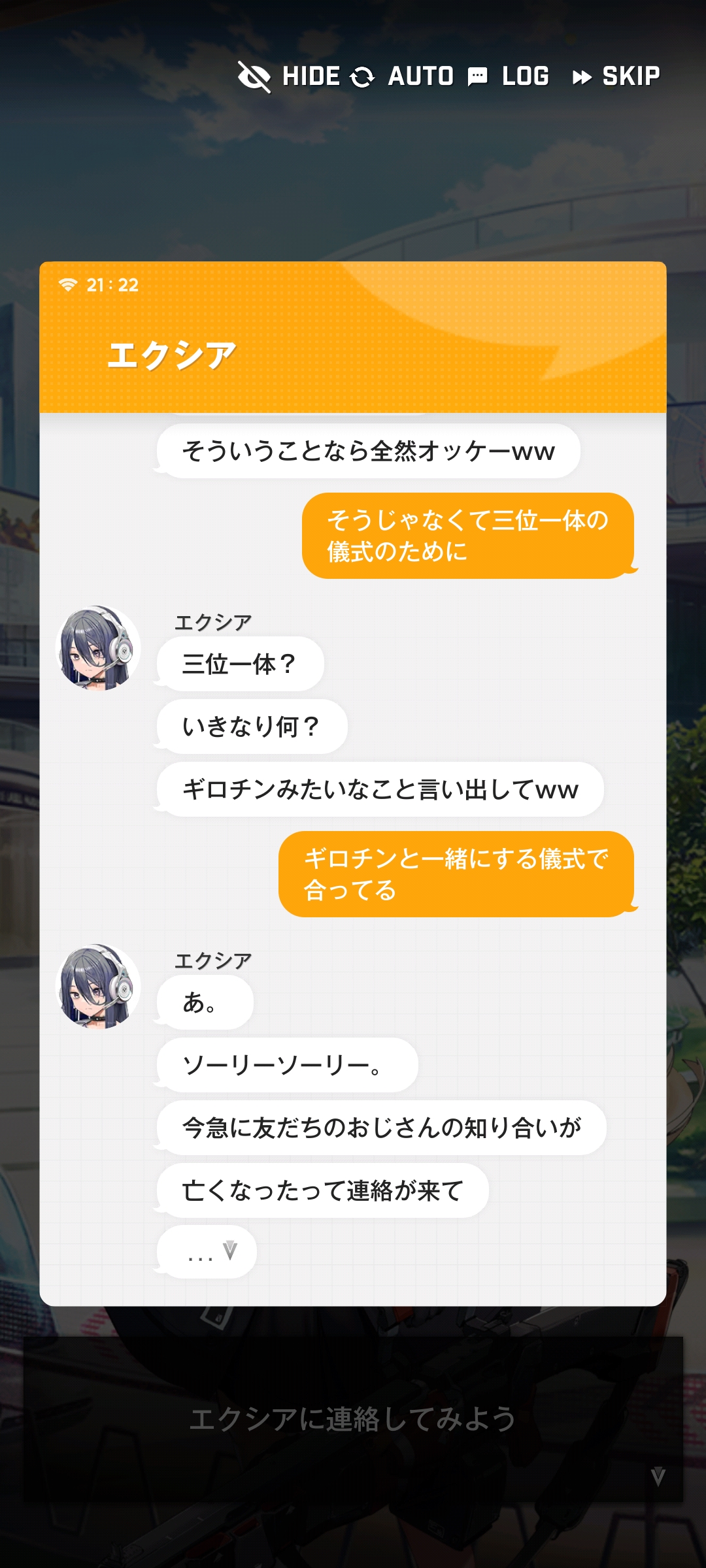This screenshot has height=1568, width=706.
Task: Advance chat via the typing indicator bubble
Action: tap(207, 1252)
